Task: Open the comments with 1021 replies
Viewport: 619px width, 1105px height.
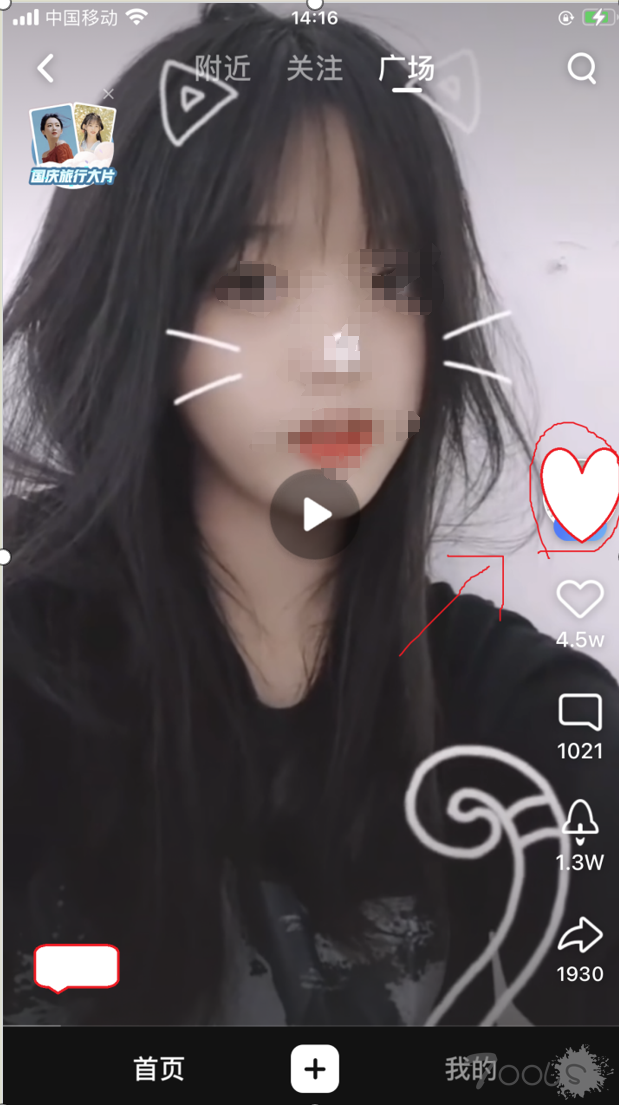Action: click(x=580, y=712)
